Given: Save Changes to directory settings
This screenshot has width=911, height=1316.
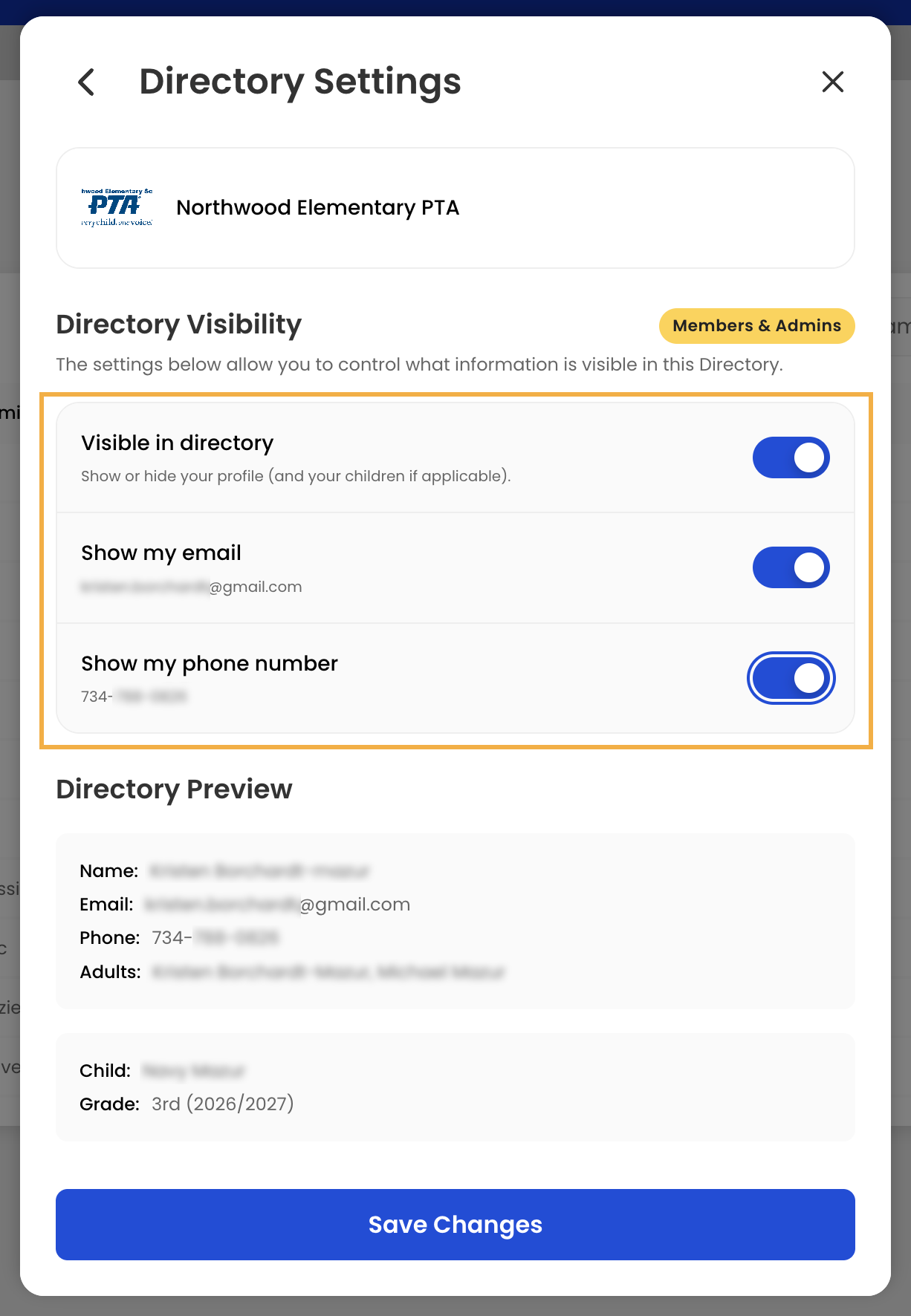Looking at the screenshot, I should [455, 1225].
